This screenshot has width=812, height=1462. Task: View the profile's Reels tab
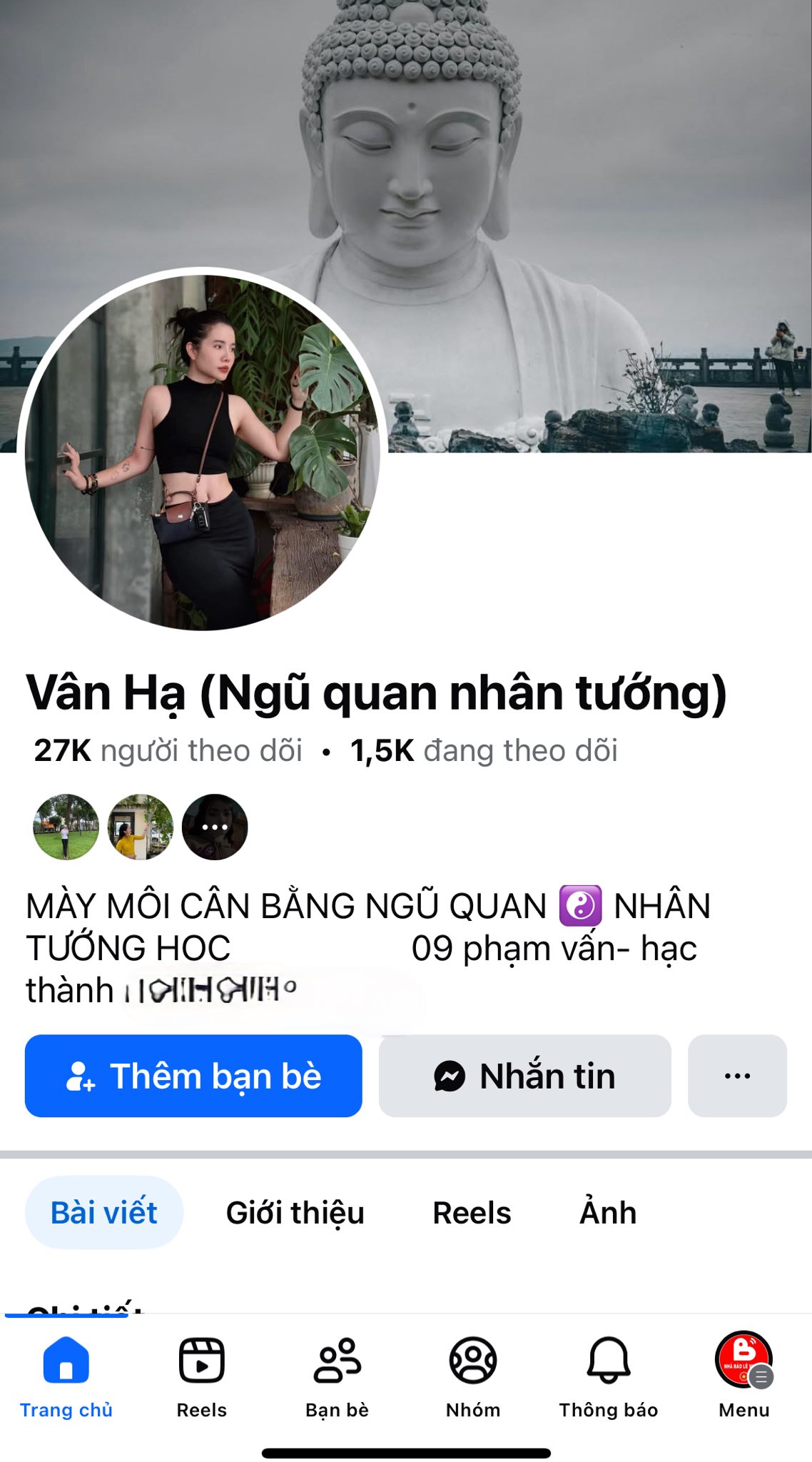point(472,1213)
